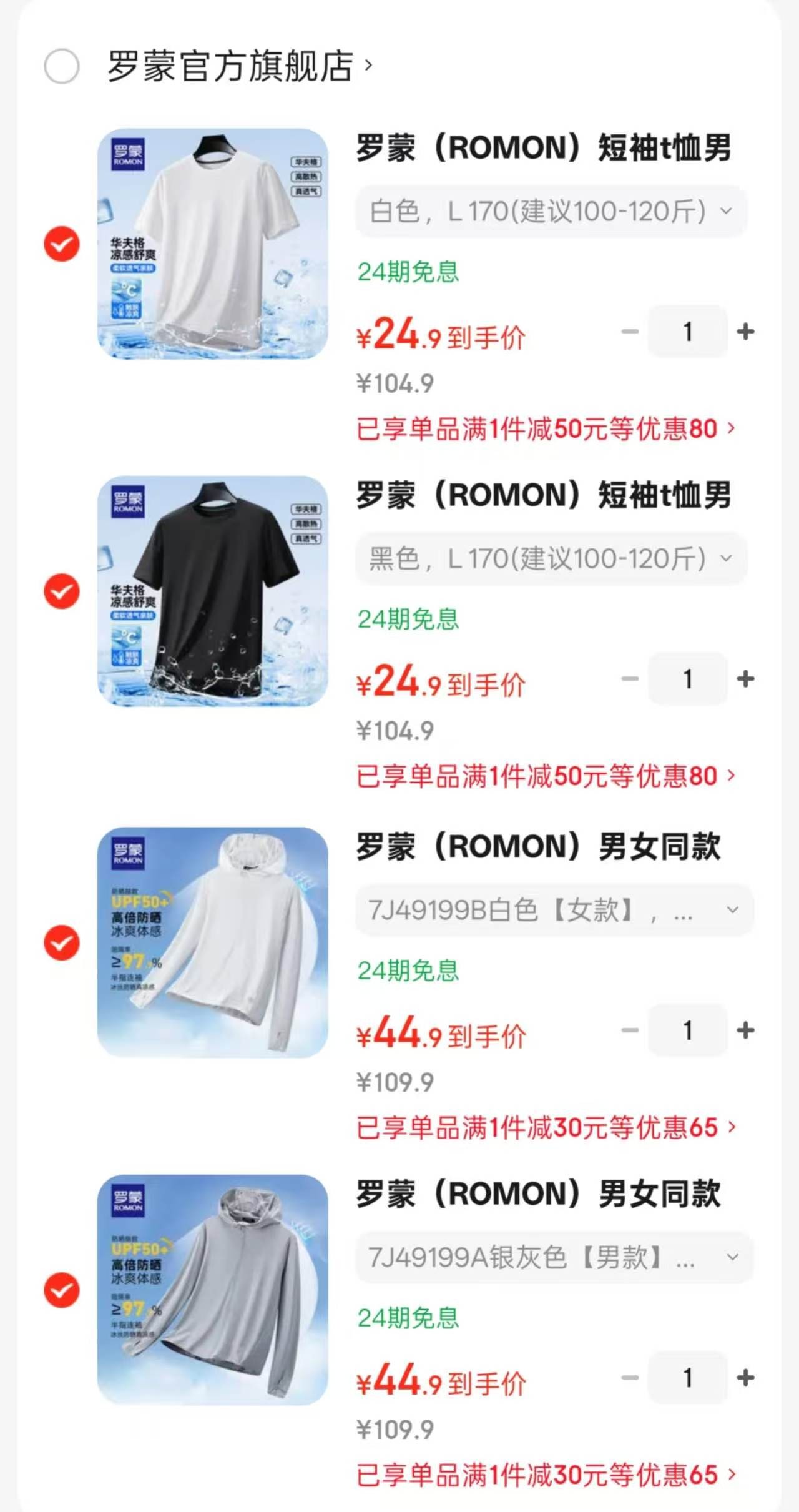Deselect the silver-gray sun-protection hoodie
This screenshot has width=799, height=1512.
point(62,1290)
